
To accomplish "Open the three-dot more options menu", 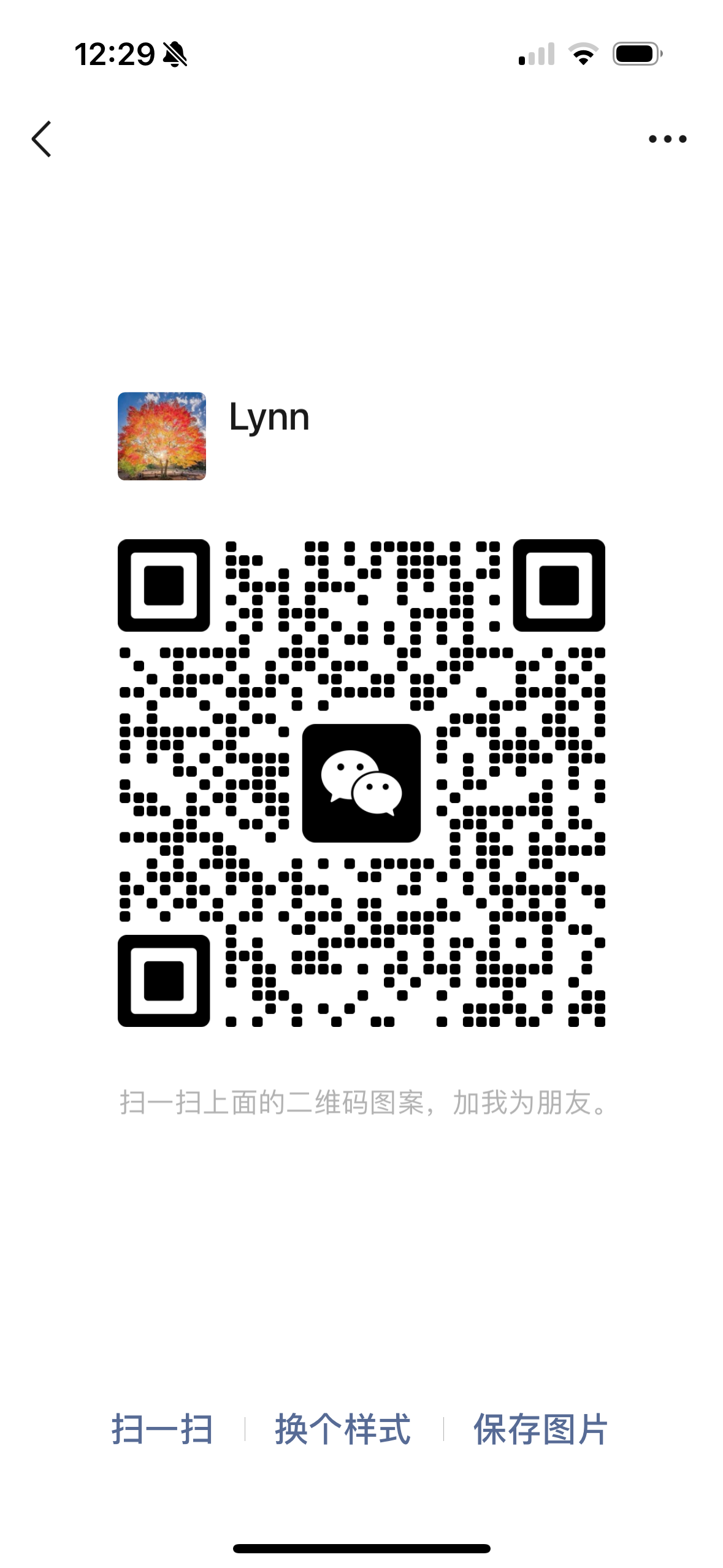I will [x=667, y=139].
